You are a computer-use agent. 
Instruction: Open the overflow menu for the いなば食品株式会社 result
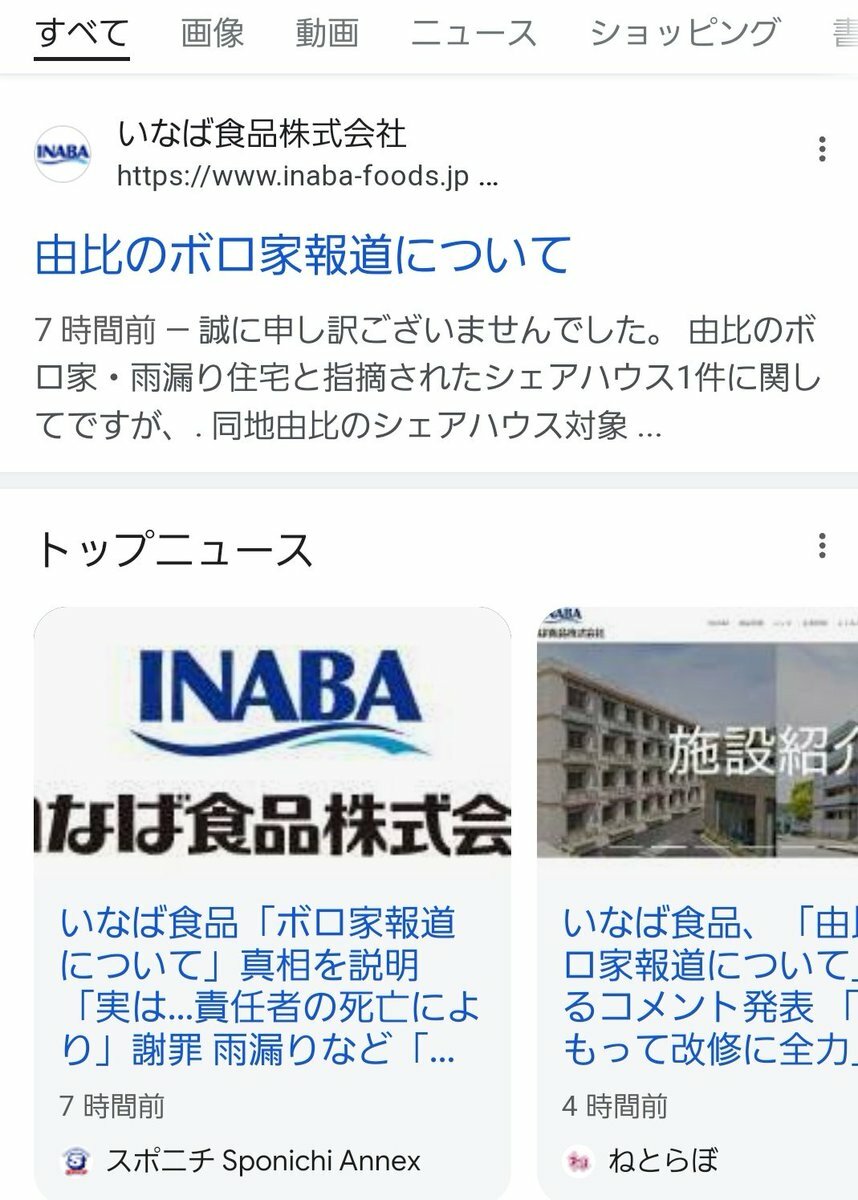click(x=822, y=150)
